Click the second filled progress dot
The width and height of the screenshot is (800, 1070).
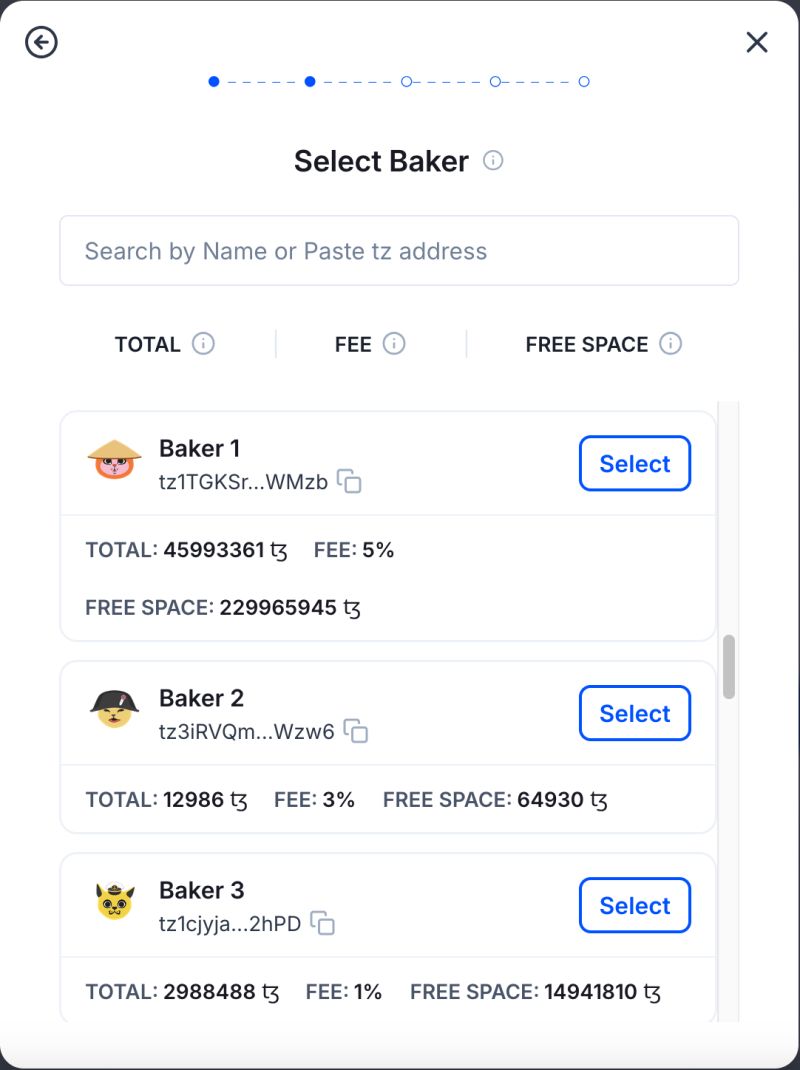(x=310, y=81)
